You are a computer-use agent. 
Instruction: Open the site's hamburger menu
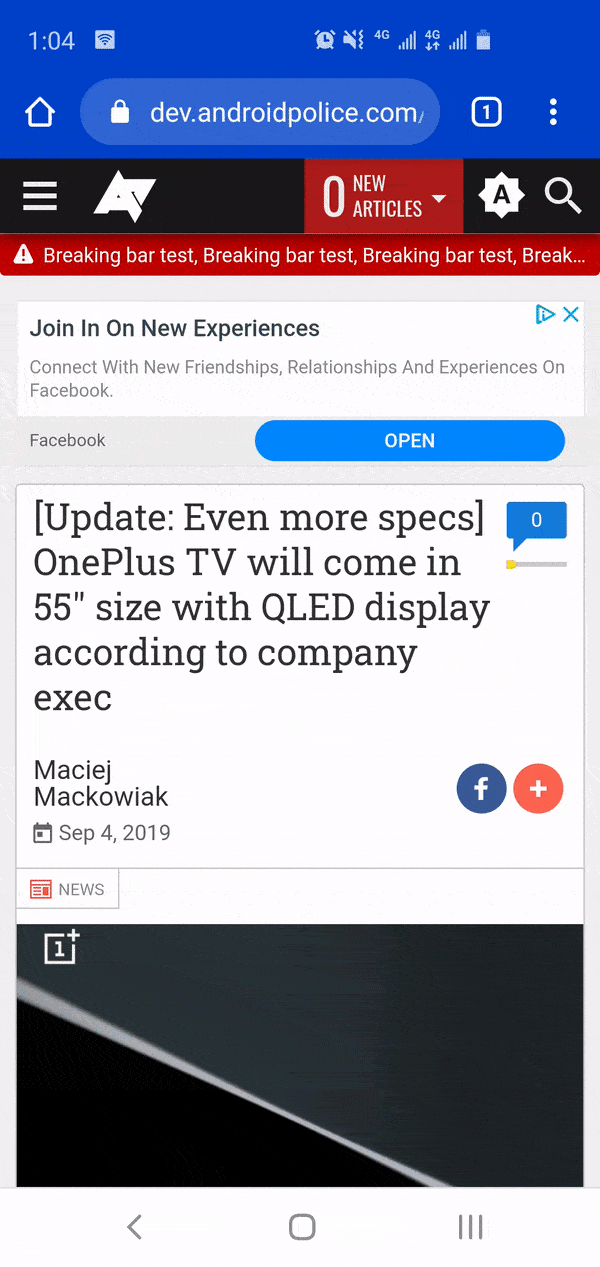coord(40,196)
